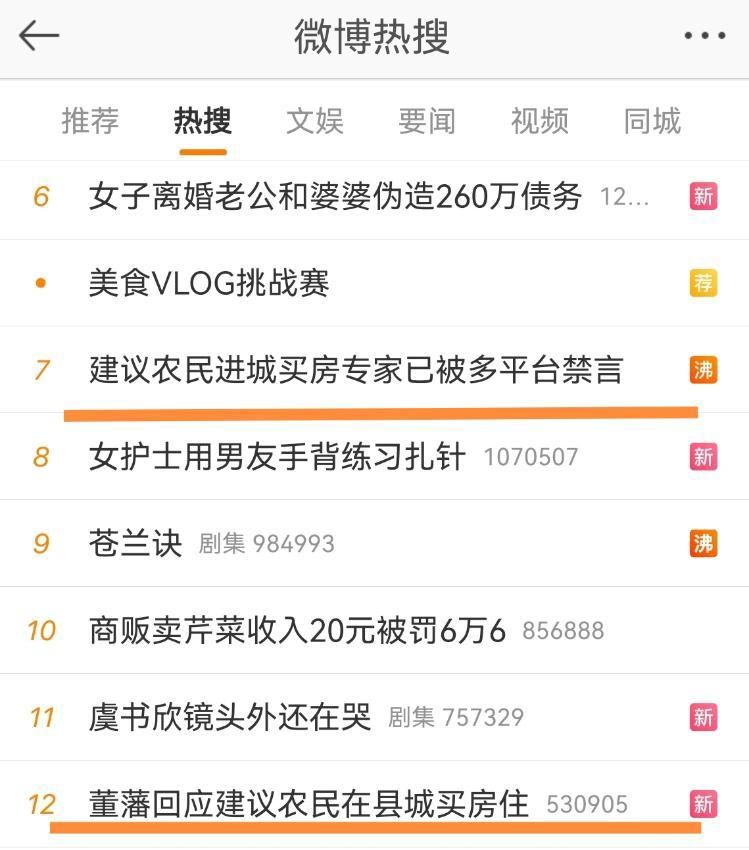Switch to the 视频 tab

point(540,121)
